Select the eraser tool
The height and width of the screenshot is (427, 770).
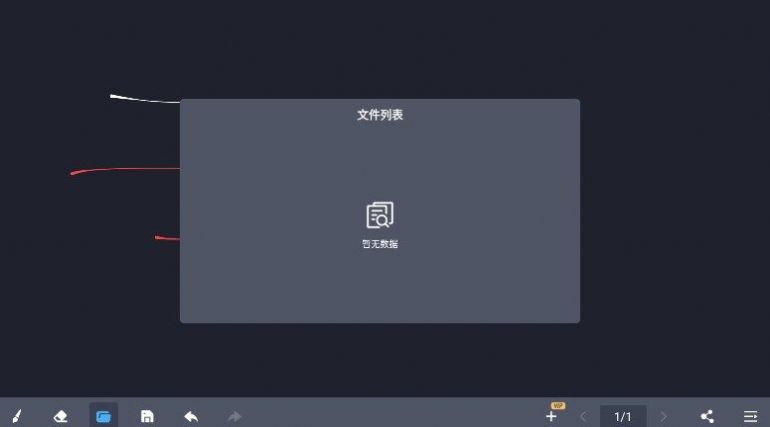click(x=60, y=416)
